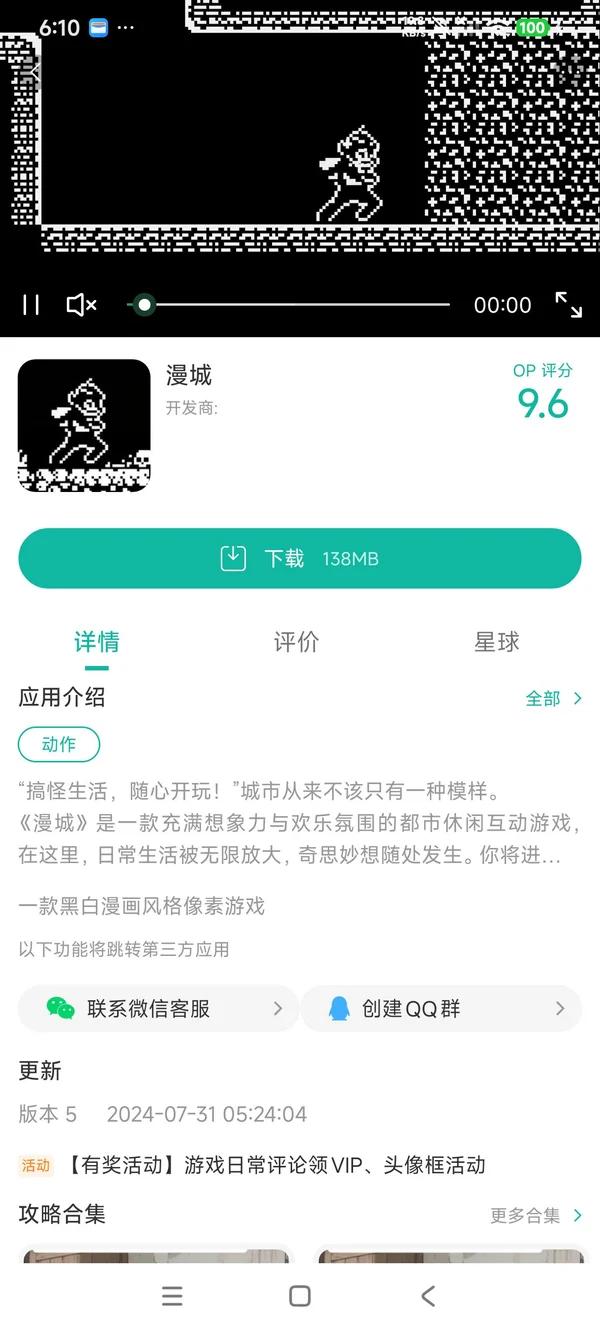600x1333 pixels.
Task: Switch to the 评价 tab
Action: click(296, 642)
